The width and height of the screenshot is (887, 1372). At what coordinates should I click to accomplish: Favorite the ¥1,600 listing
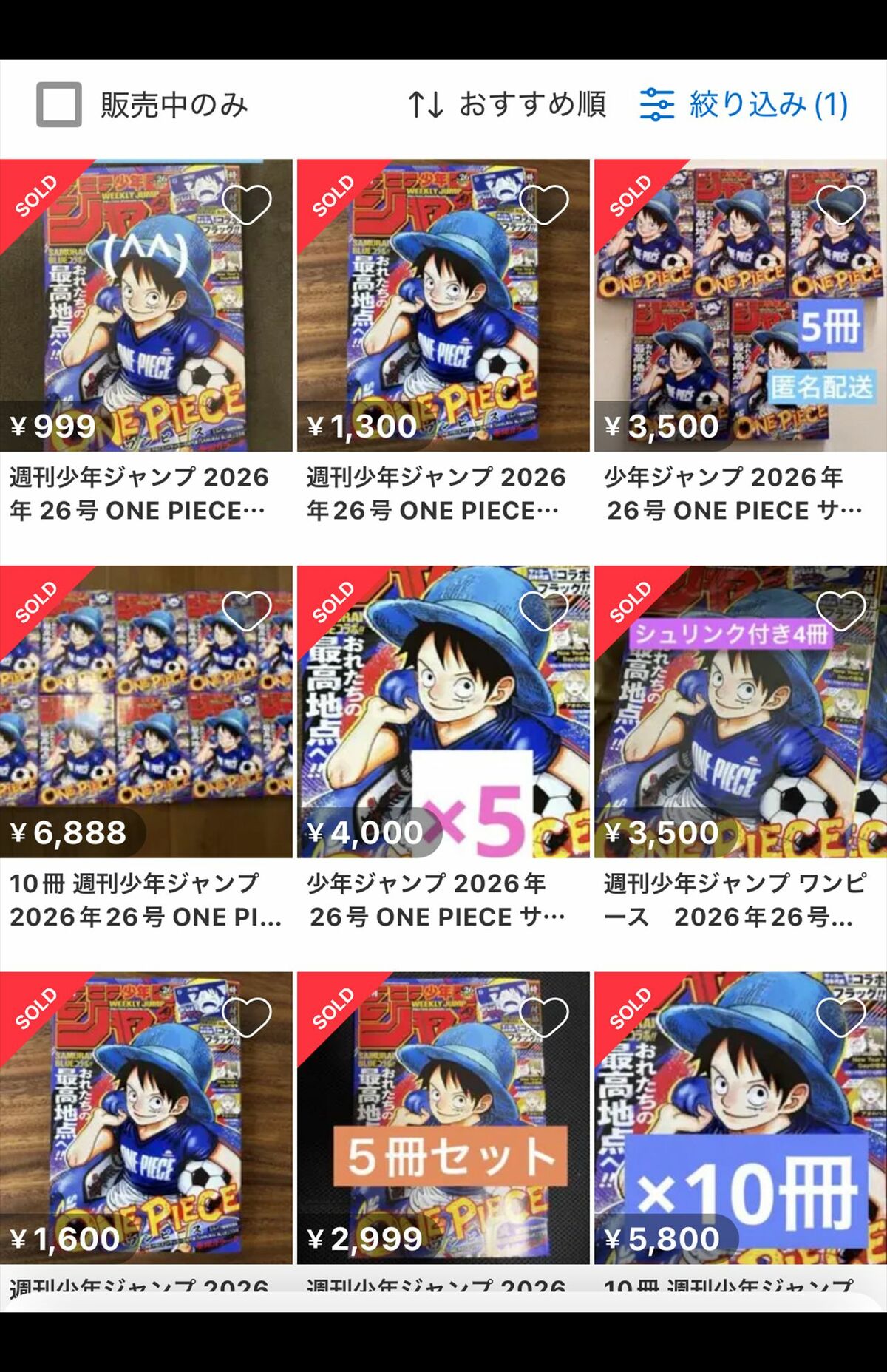coord(247,1016)
